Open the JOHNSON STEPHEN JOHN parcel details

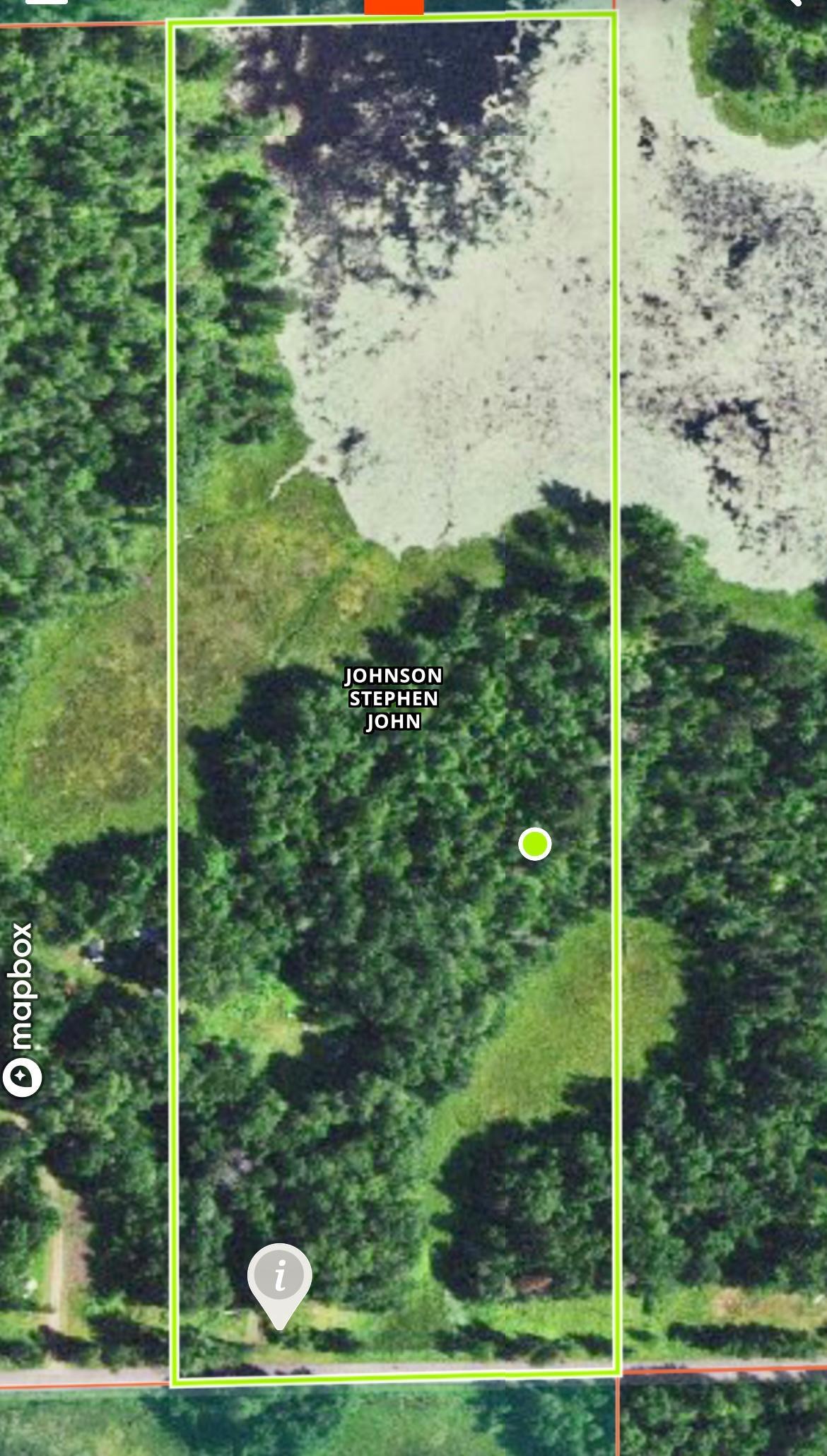393,698
